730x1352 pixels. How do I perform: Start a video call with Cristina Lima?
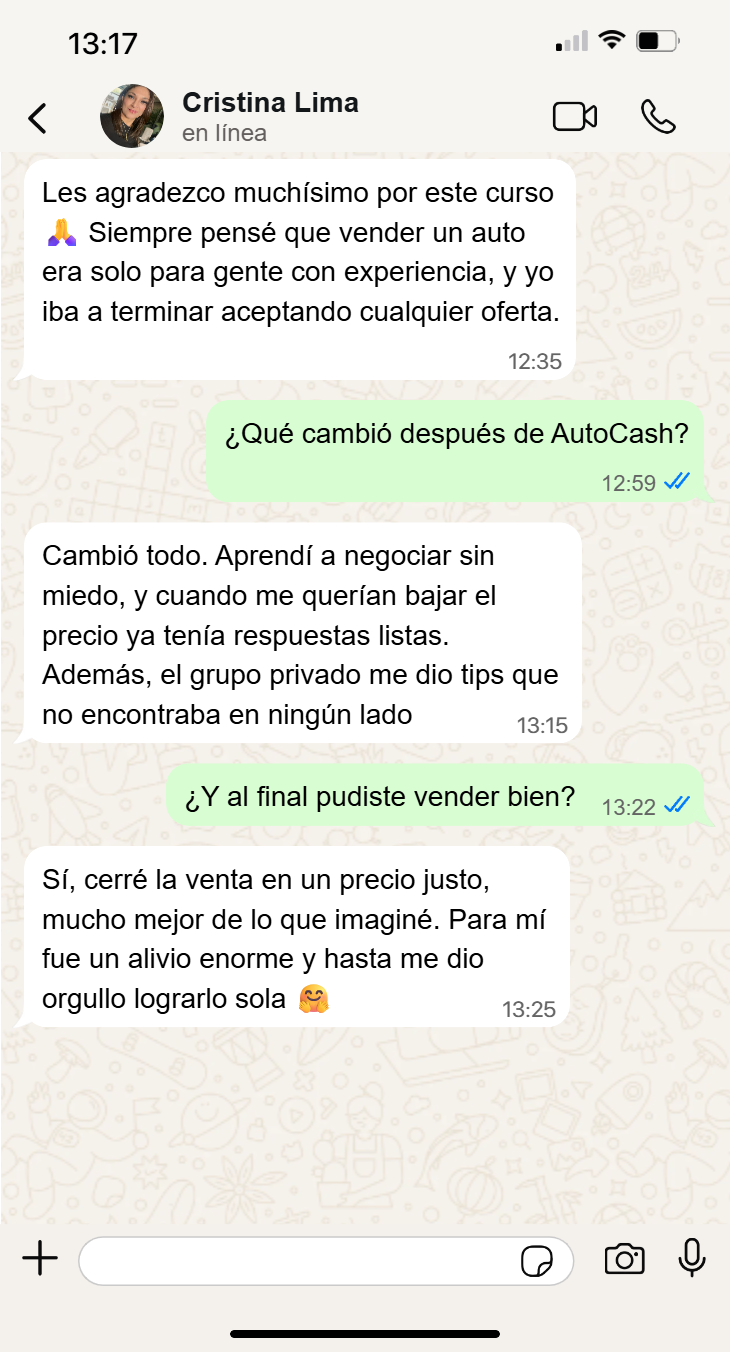[575, 117]
